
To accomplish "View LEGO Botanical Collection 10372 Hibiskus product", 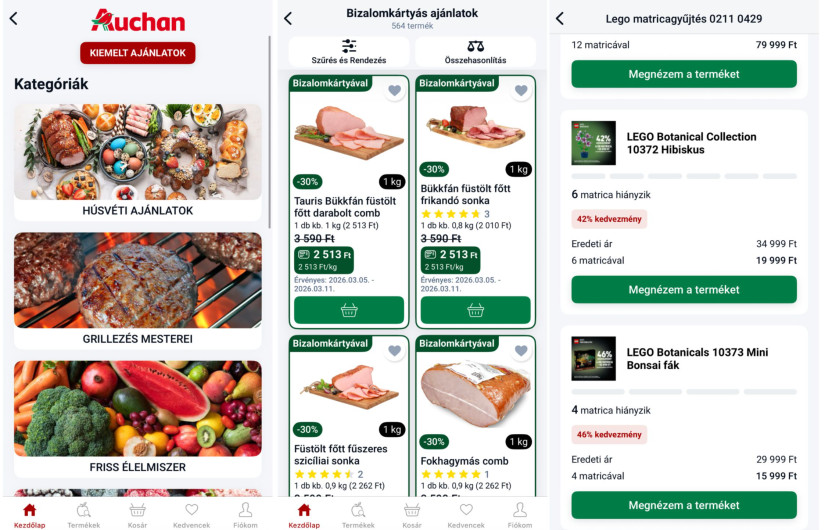I will [x=684, y=290].
